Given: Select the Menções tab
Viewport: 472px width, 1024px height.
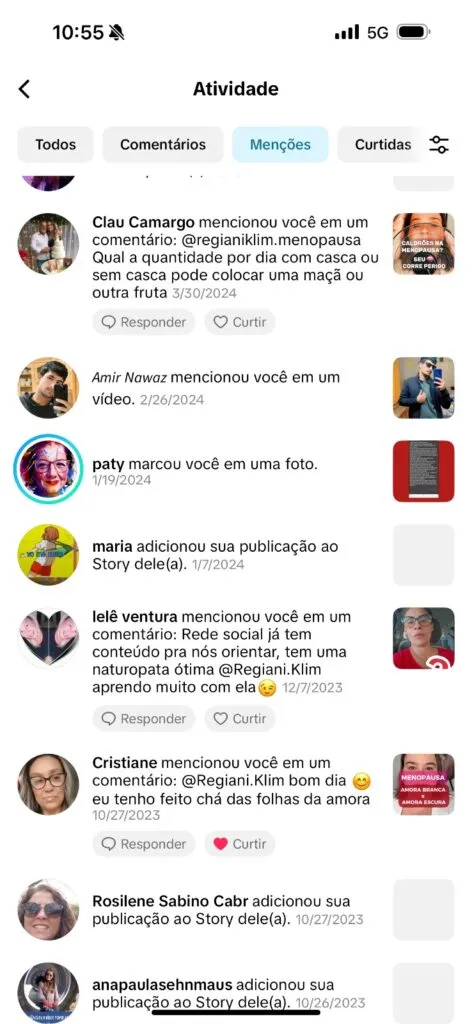Looking at the screenshot, I should coord(280,144).
